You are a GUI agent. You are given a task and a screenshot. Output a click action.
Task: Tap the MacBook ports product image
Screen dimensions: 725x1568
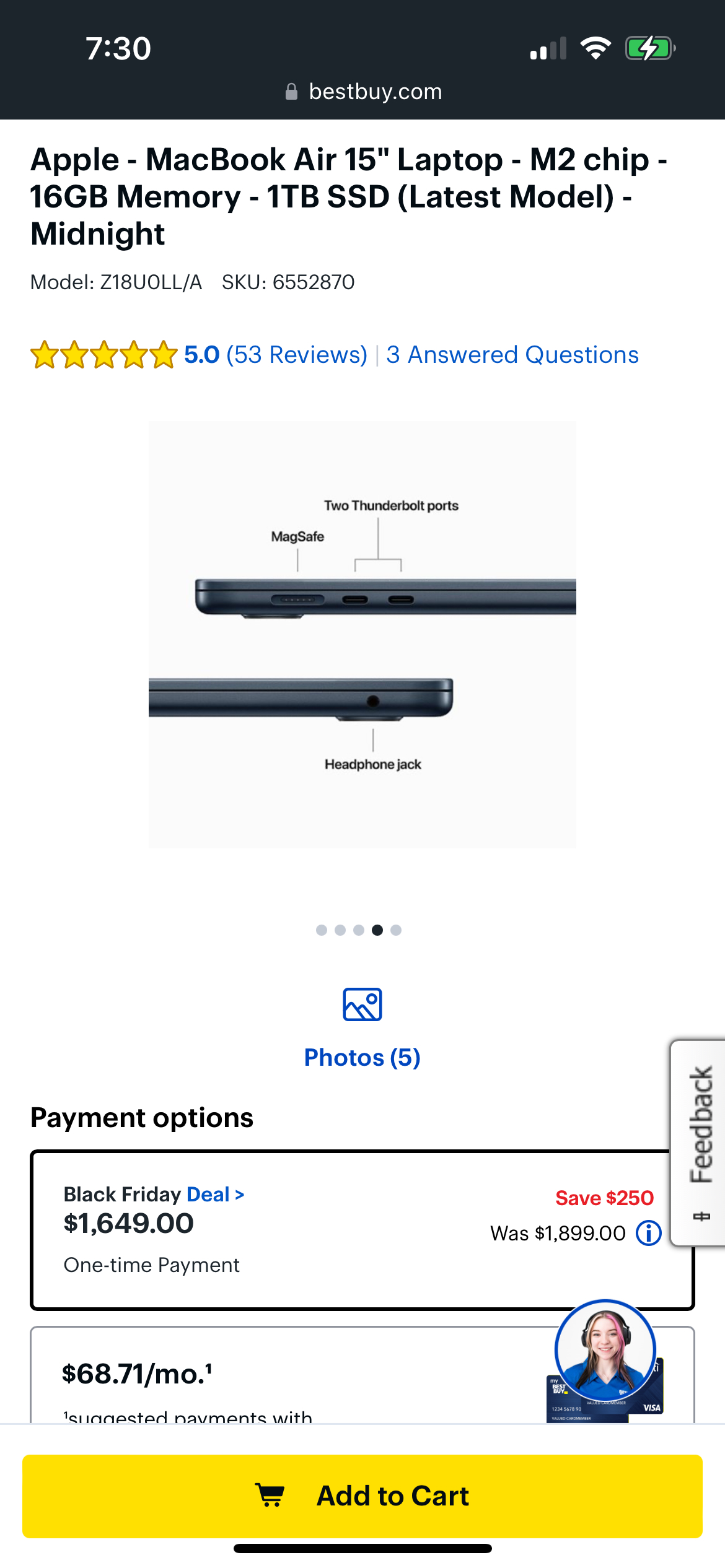(362, 634)
